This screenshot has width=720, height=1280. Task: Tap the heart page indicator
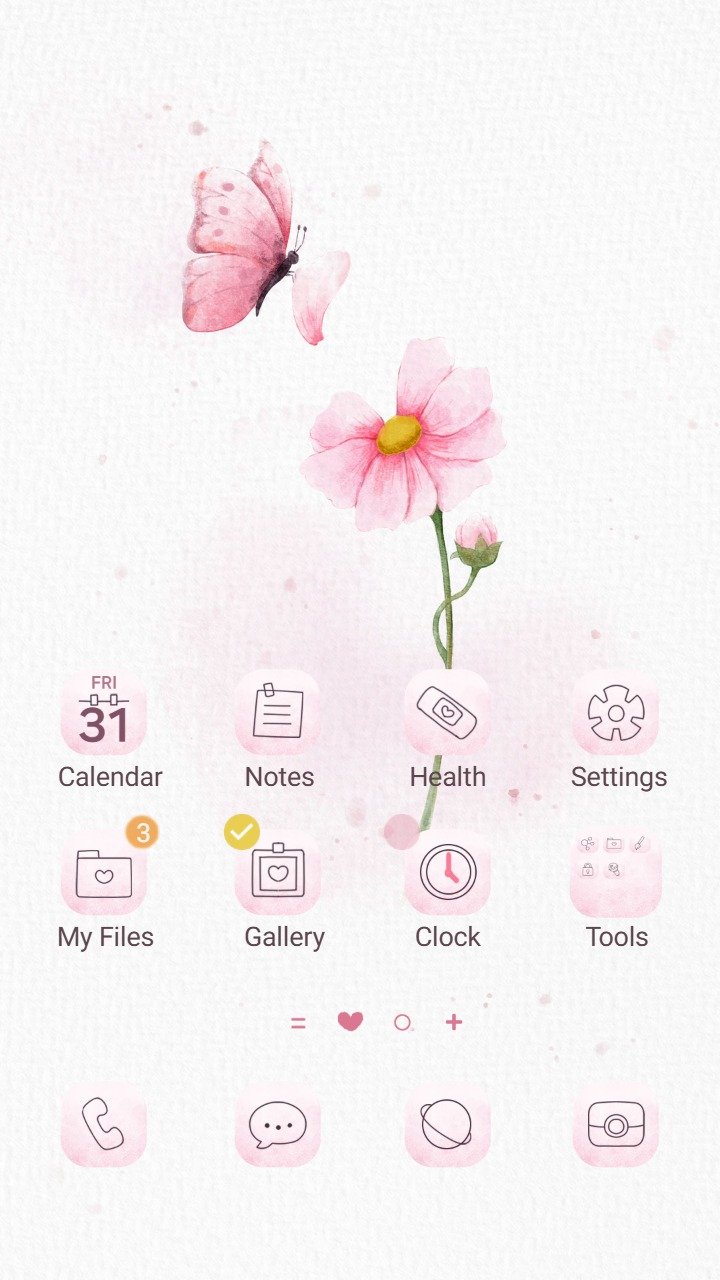pos(350,1022)
